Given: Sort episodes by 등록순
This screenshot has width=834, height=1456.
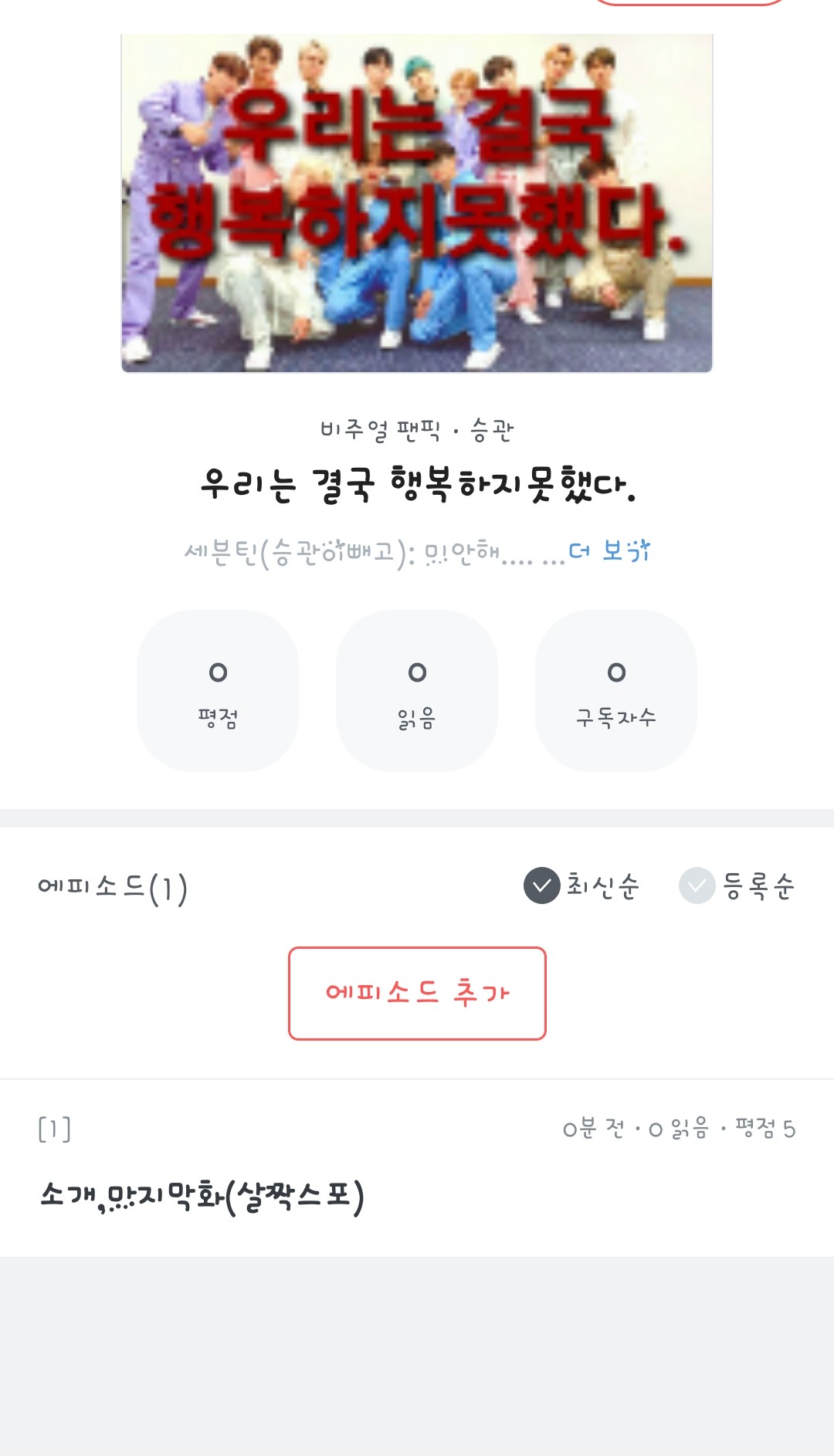Looking at the screenshot, I should pos(737,885).
